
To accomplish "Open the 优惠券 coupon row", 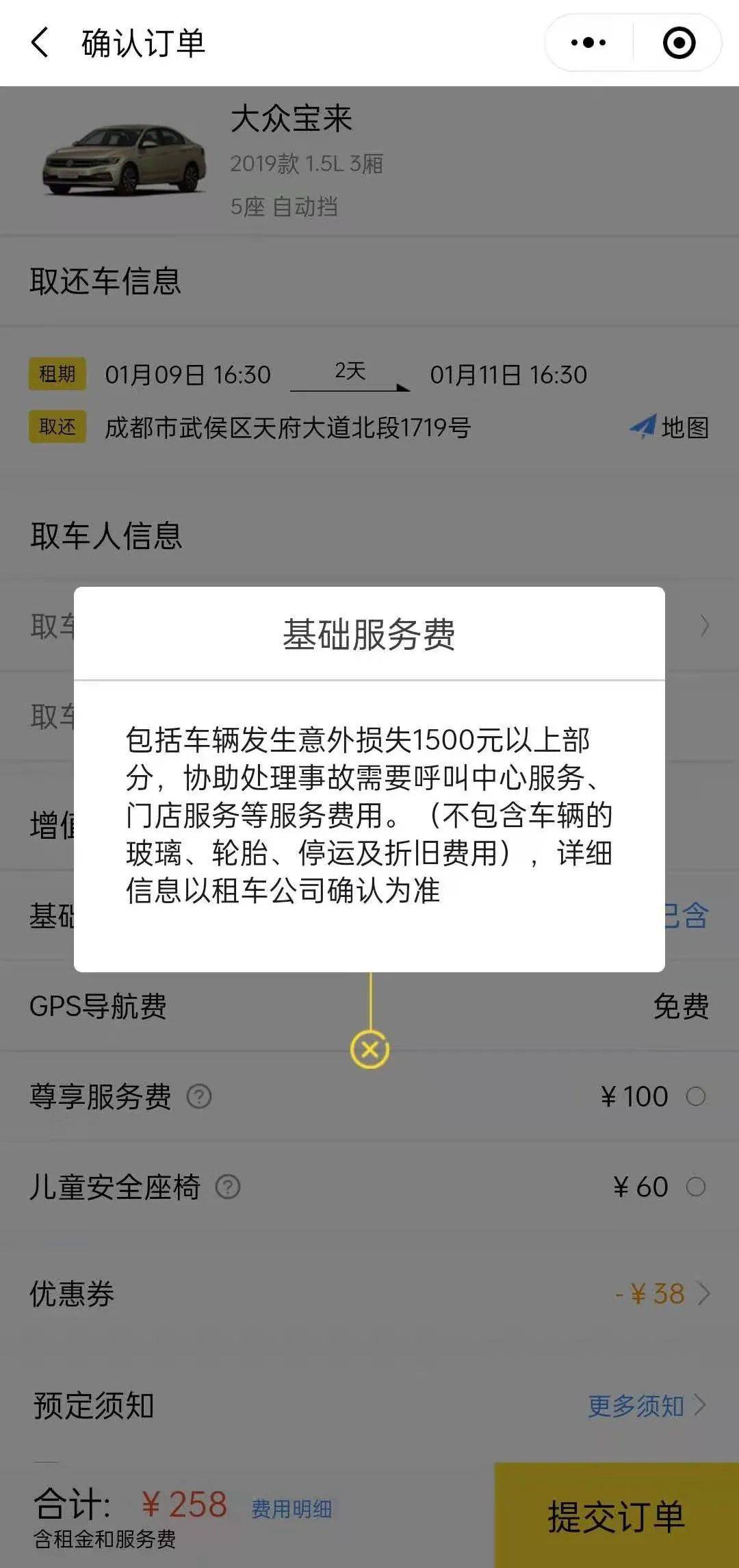I will click(x=369, y=1293).
